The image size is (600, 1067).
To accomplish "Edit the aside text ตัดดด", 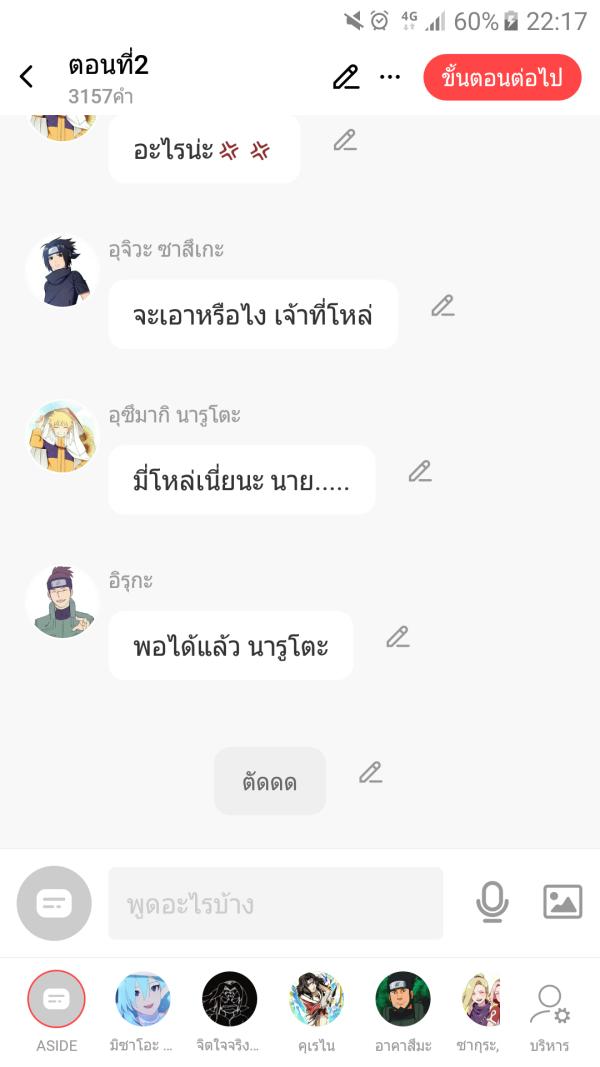I will tap(371, 772).
